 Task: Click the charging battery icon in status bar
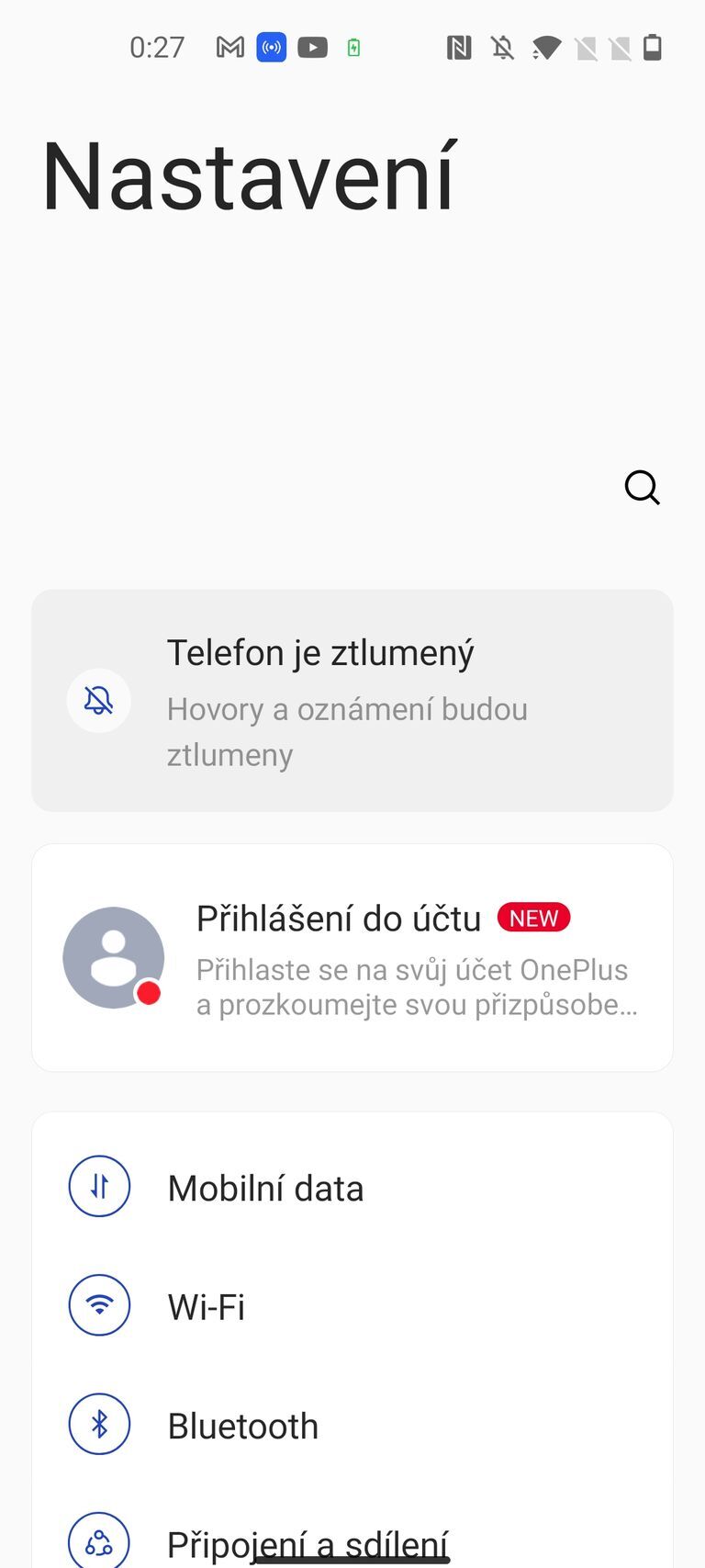point(353,47)
